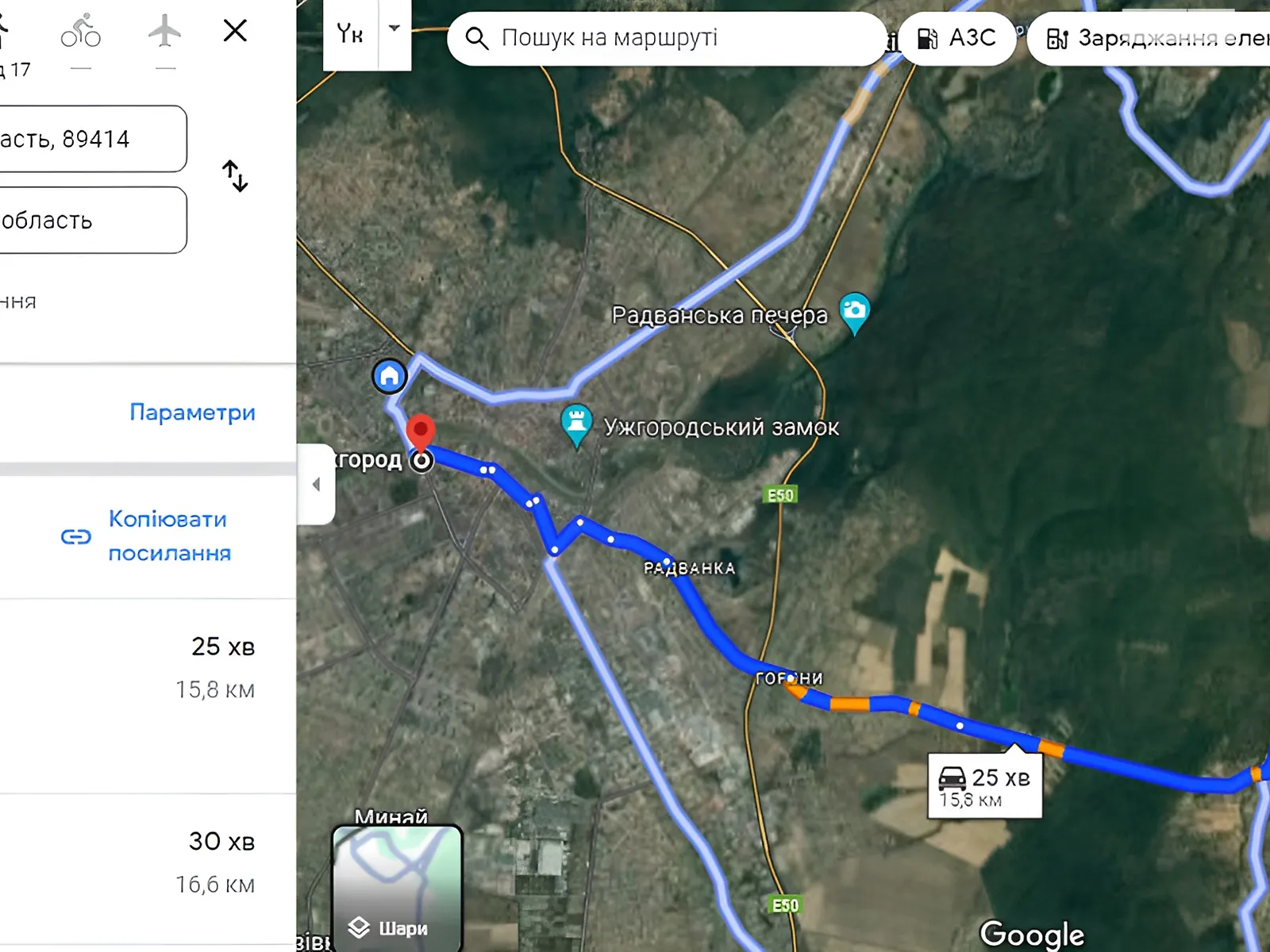Open the Ук language dropdown arrow
Image resolution: width=1270 pixels, height=952 pixels.
tap(394, 30)
